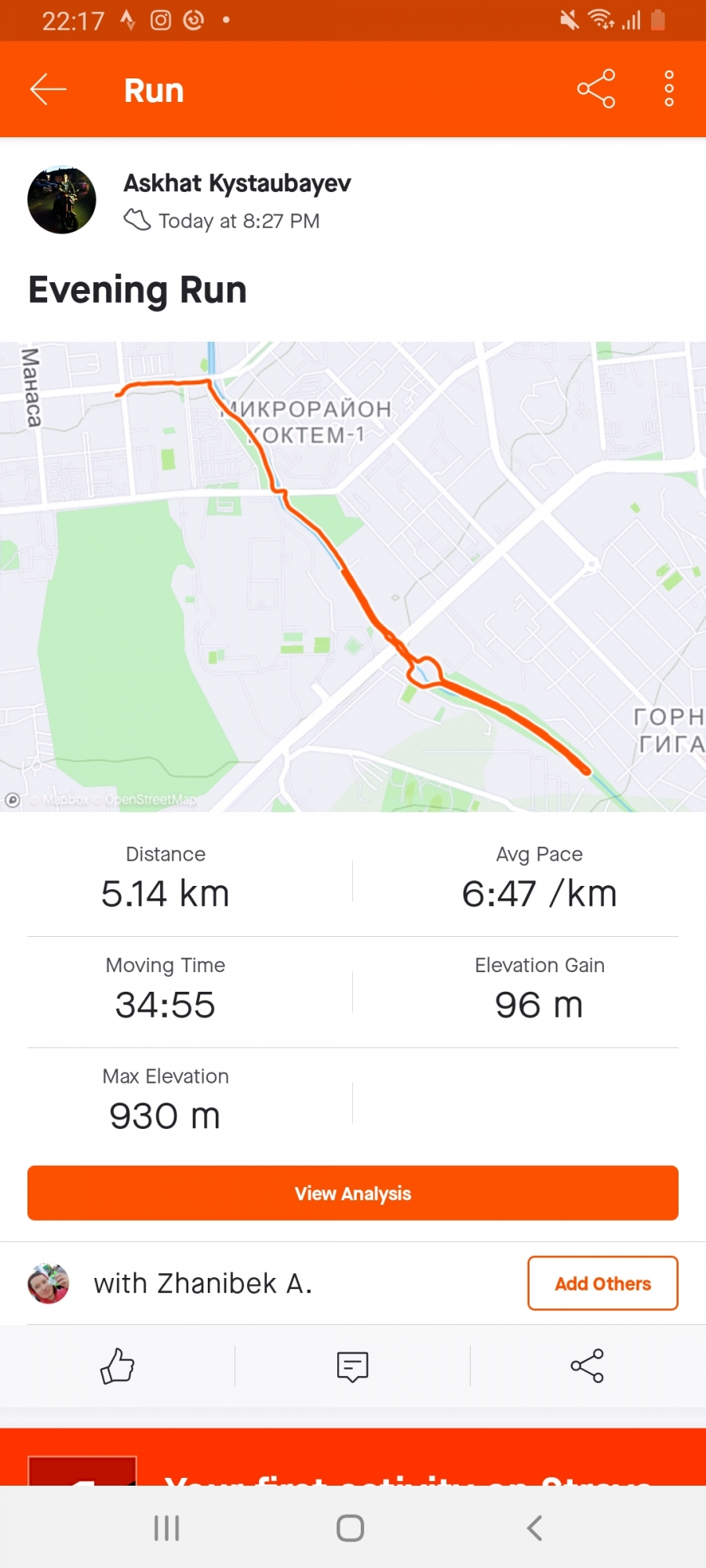Viewport: 706px width, 1568px height.
Task: Open recent apps from navigation bar
Action: (166, 1527)
